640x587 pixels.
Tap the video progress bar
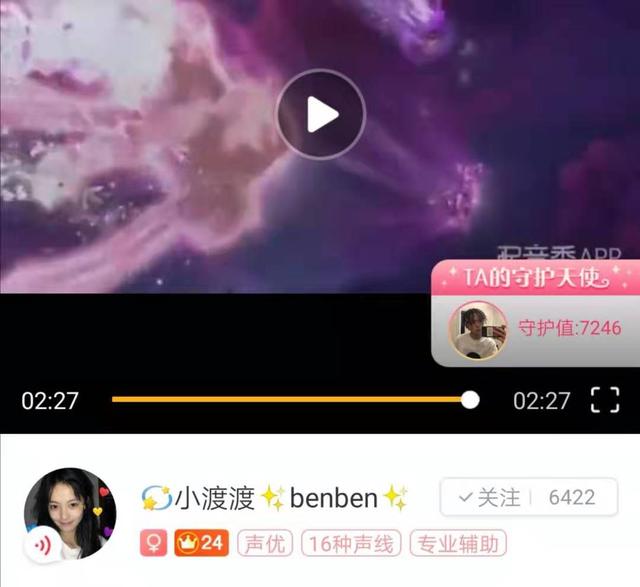[290, 400]
